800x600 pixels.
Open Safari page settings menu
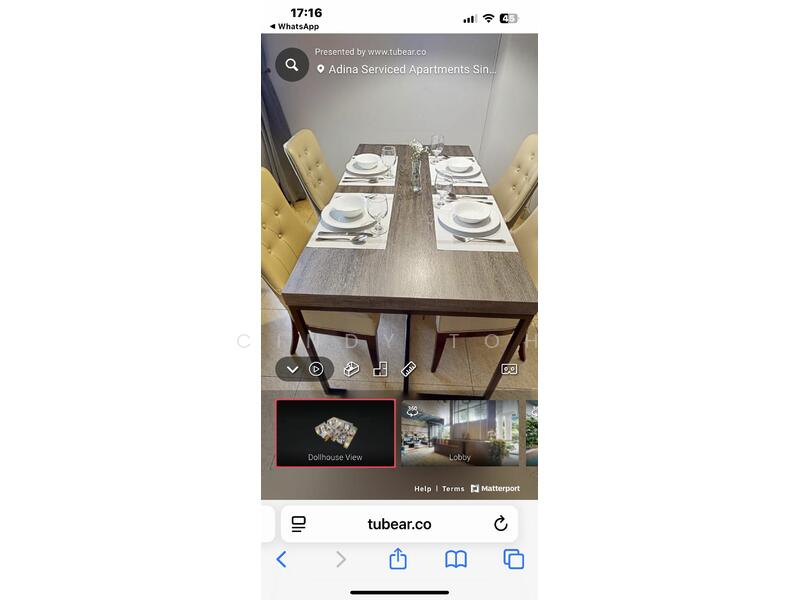point(298,524)
